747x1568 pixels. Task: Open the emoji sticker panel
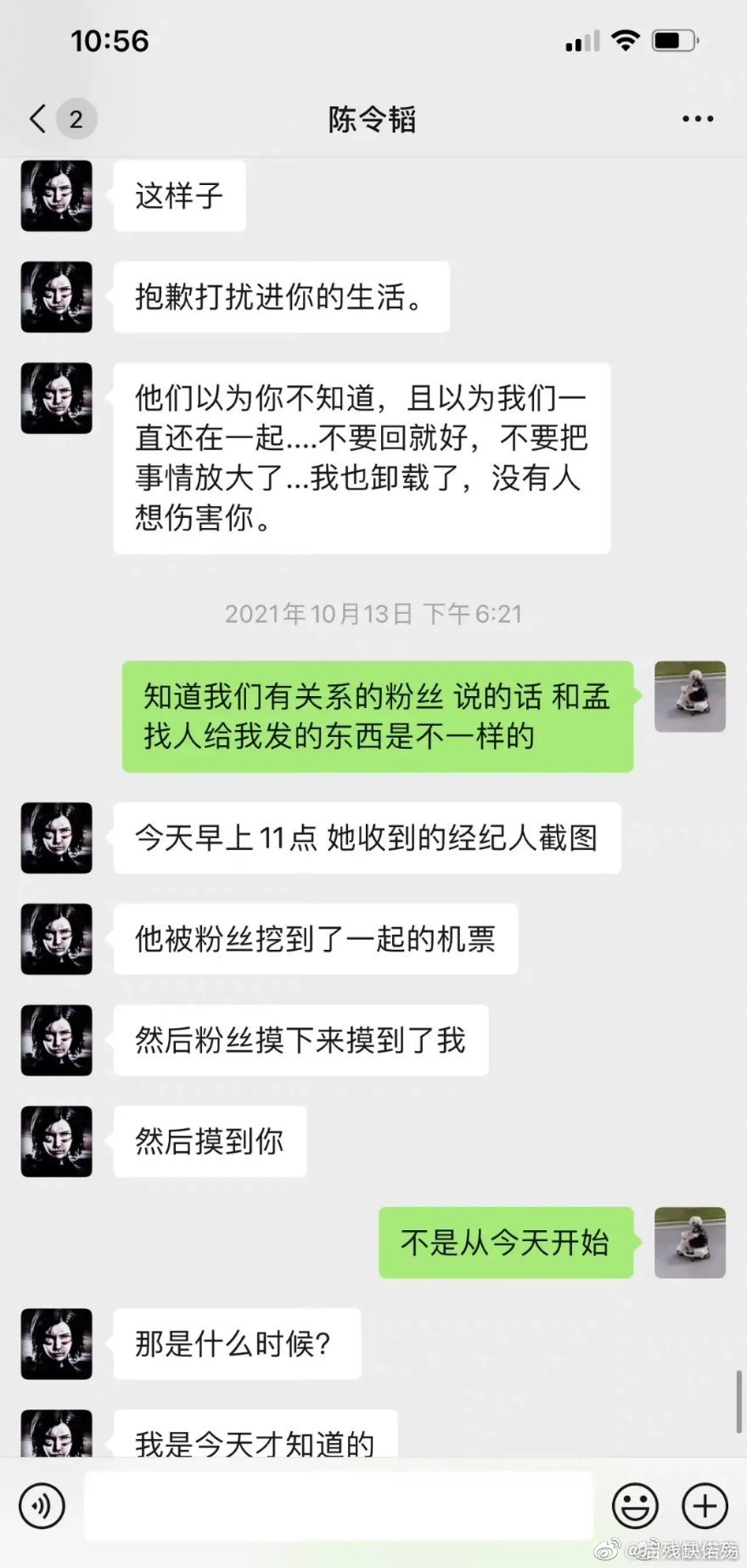[x=635, y=1506]
